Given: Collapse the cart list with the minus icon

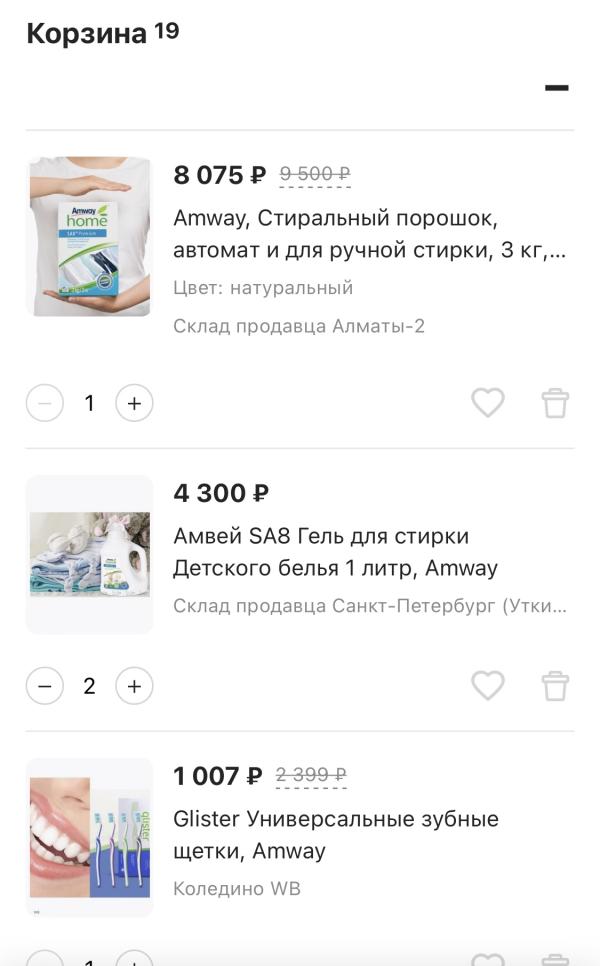Looking at the screenshot, I should [x=556, y=88].
